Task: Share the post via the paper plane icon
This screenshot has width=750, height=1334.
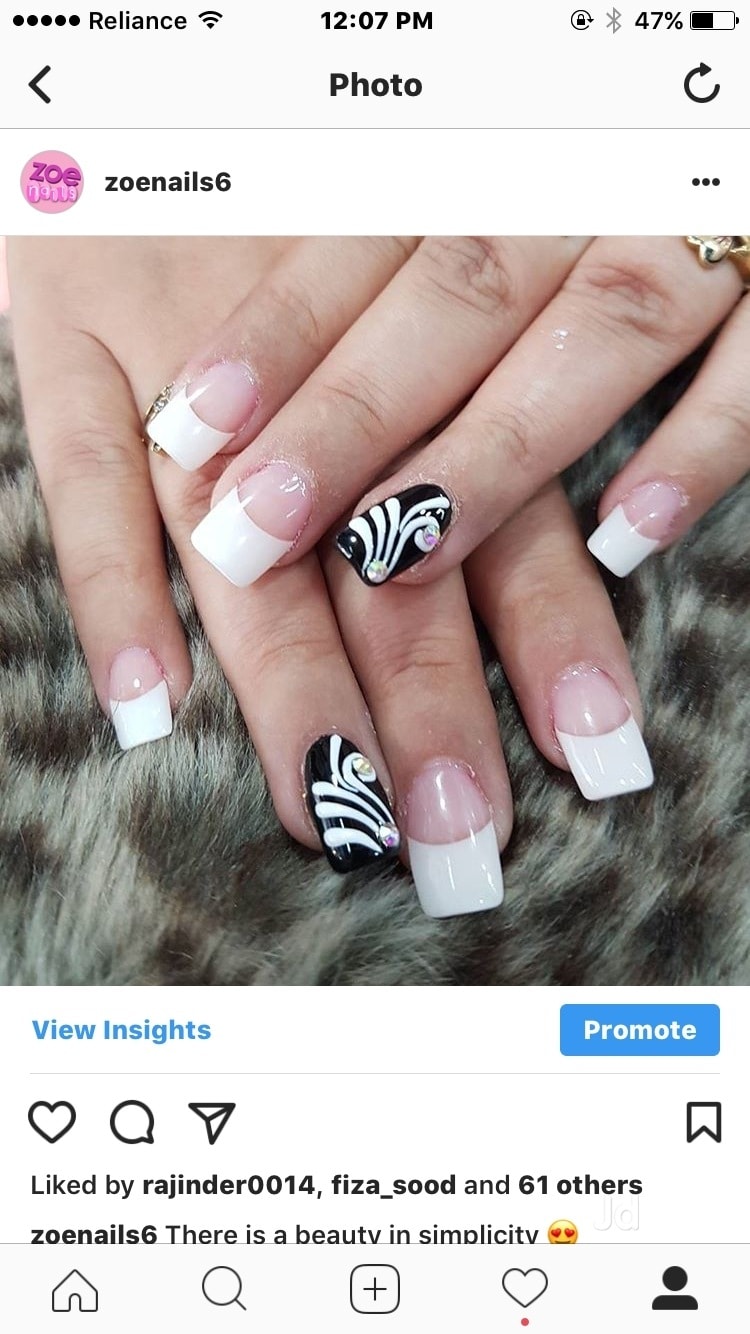Action: click(x=211, y=1122)
